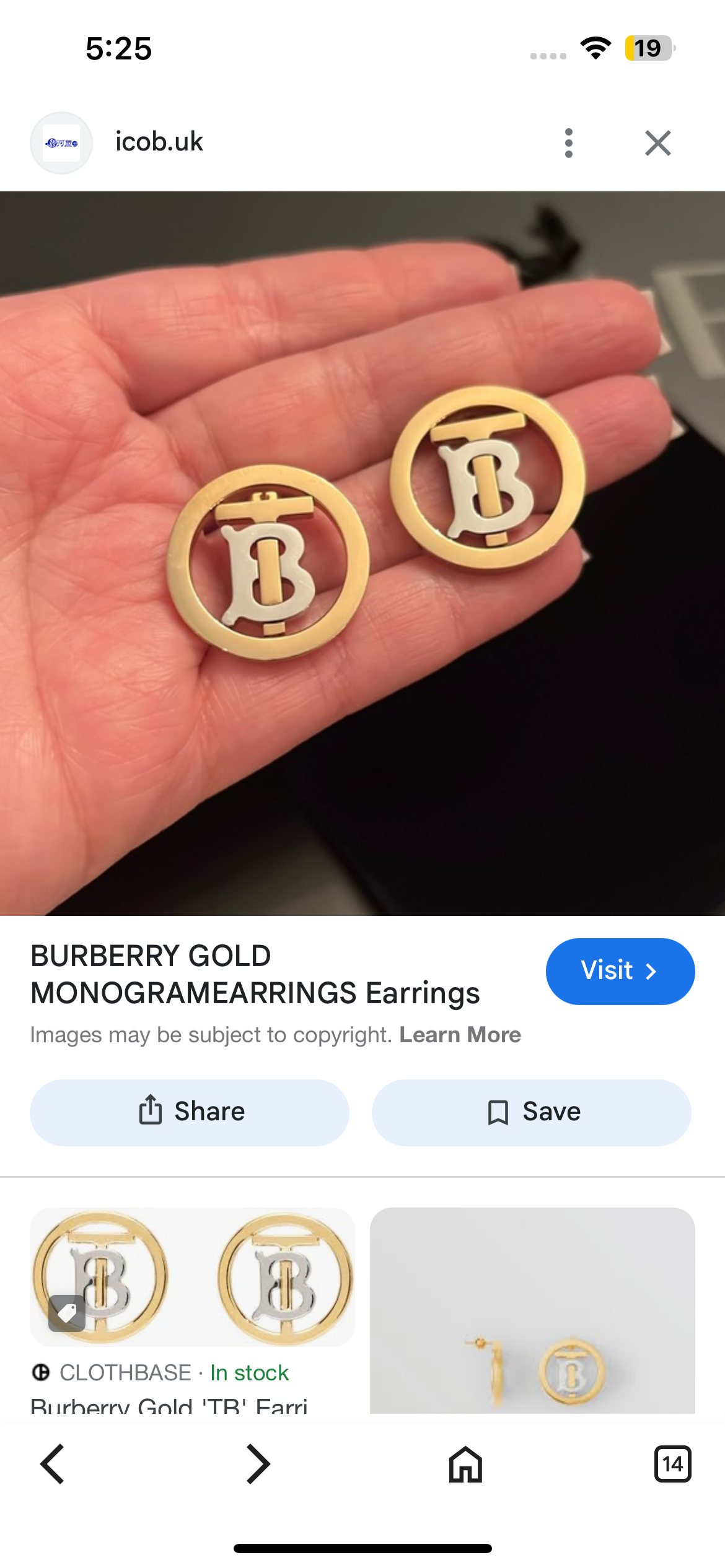
Task: Go back to the previous page
Action: coord(53,1464)
